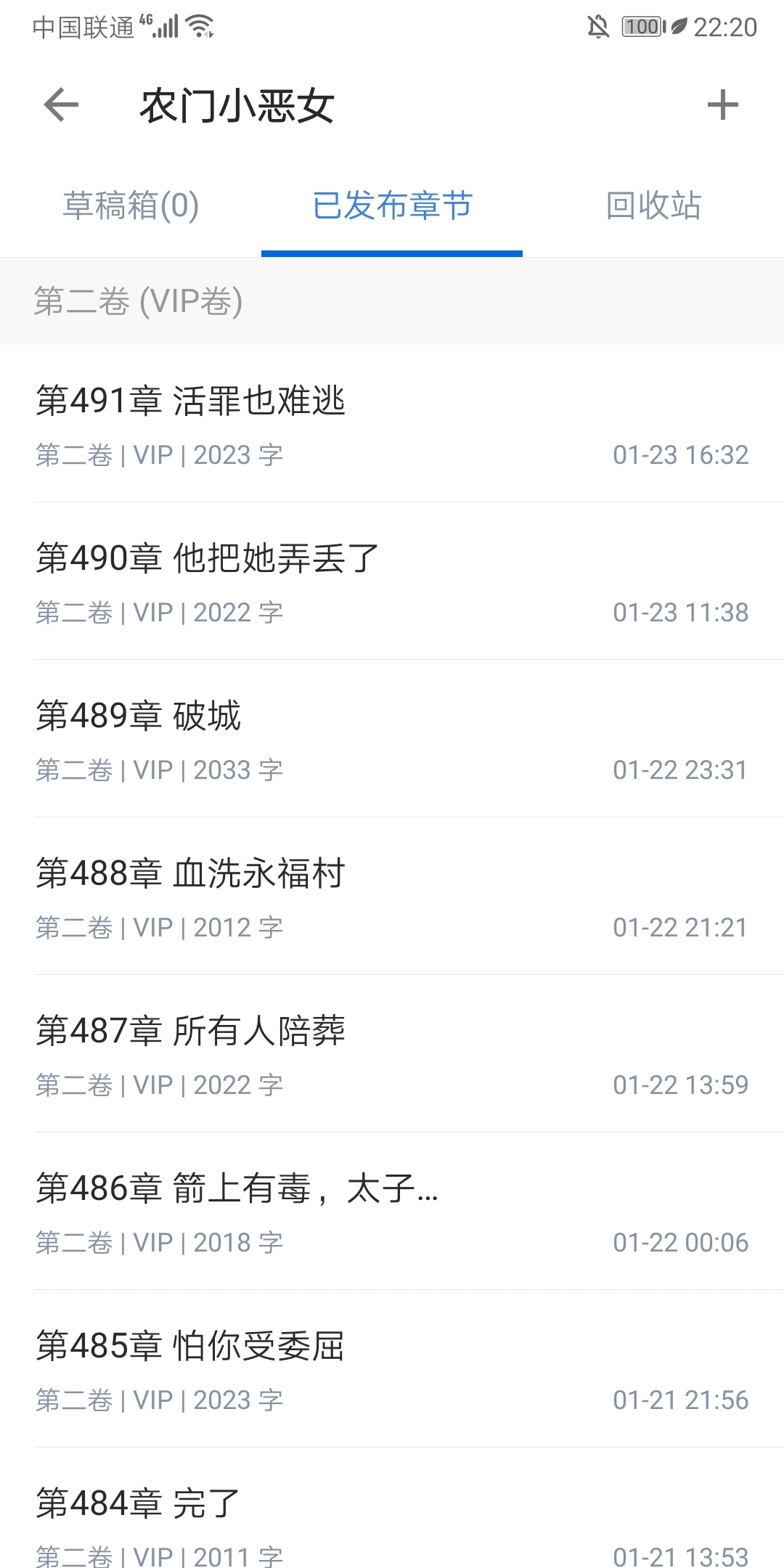Viewport: 784px width, 1568px height.
Task: Switch to the 草稿箱(0) tab
Action: pos(131,205)
